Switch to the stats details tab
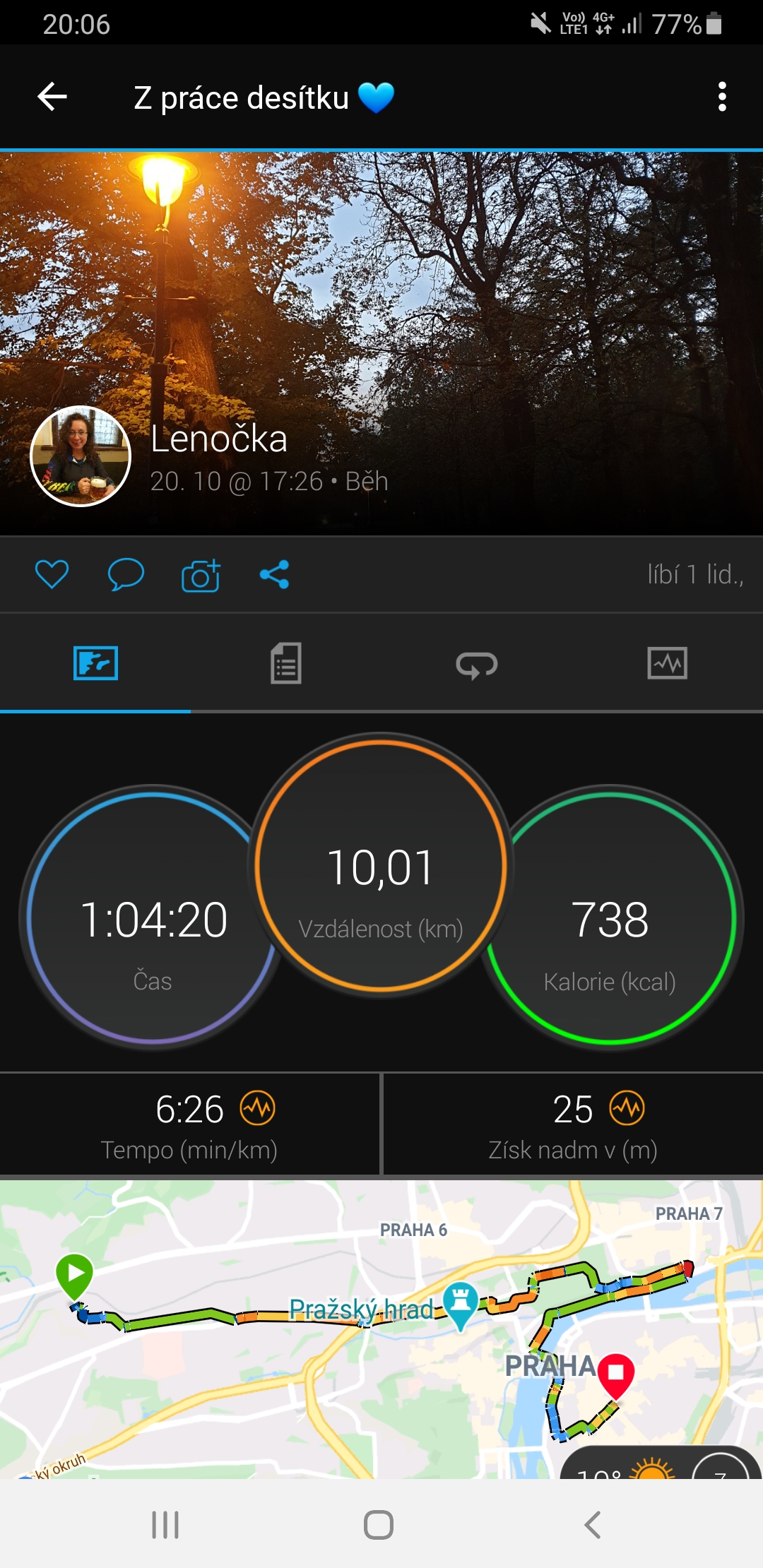The width and height of the screenshot is (763, 1568). pyautogui.click(x=286, y=663)
